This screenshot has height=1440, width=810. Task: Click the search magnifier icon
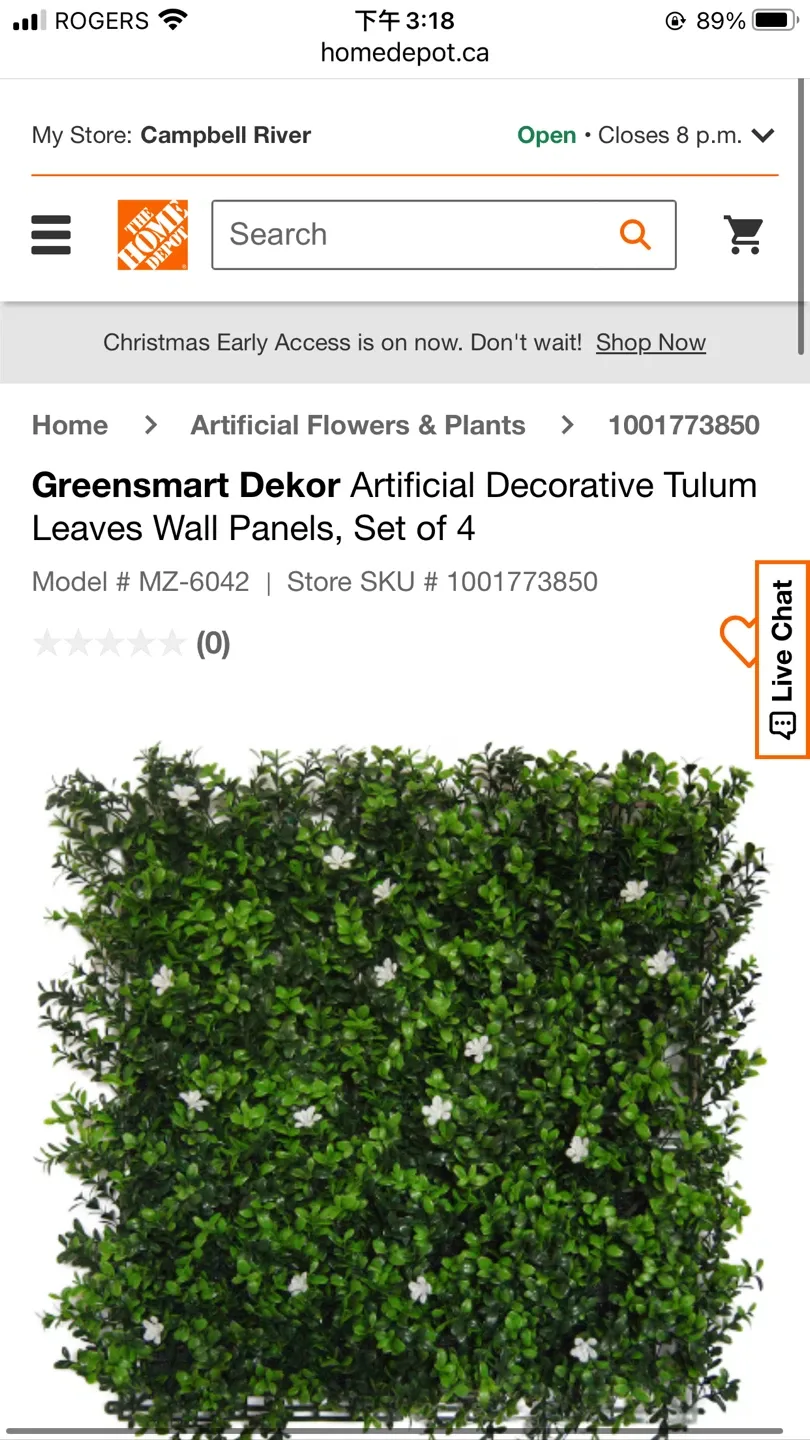[636, 234]
